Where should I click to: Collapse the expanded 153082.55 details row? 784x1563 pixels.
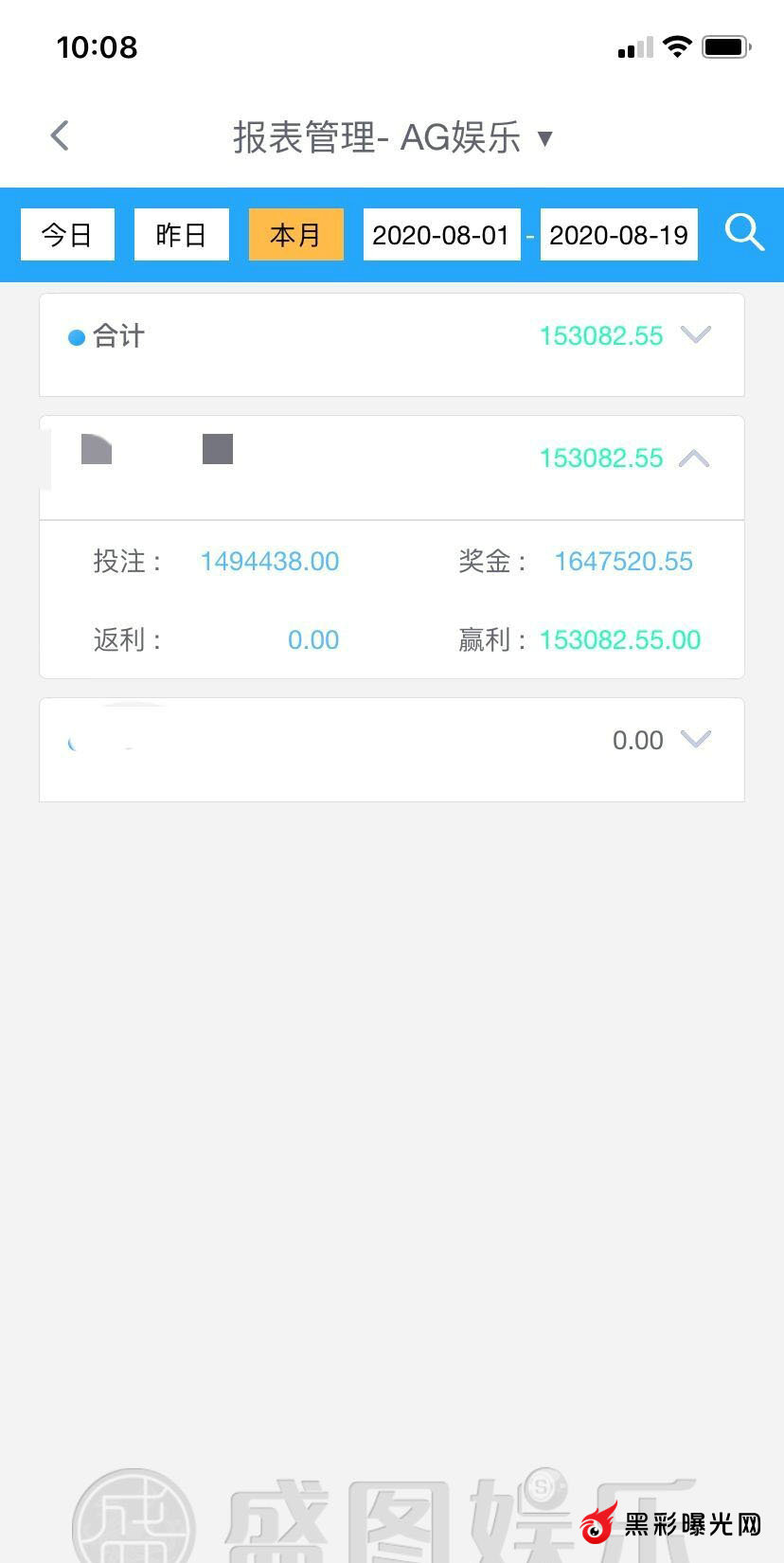click(x=694, y=458)
